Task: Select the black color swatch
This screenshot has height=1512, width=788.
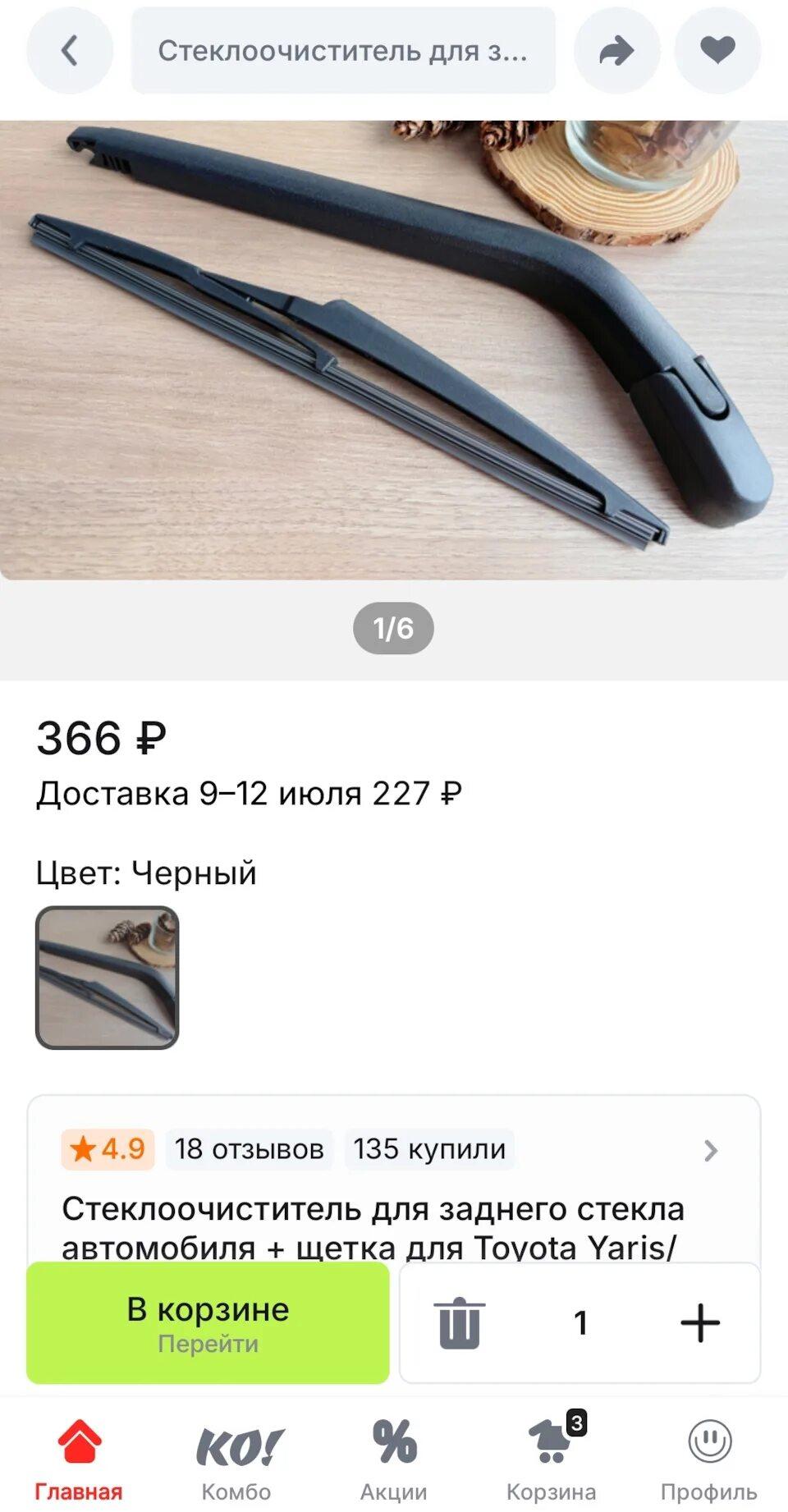Action: point(108,978)
